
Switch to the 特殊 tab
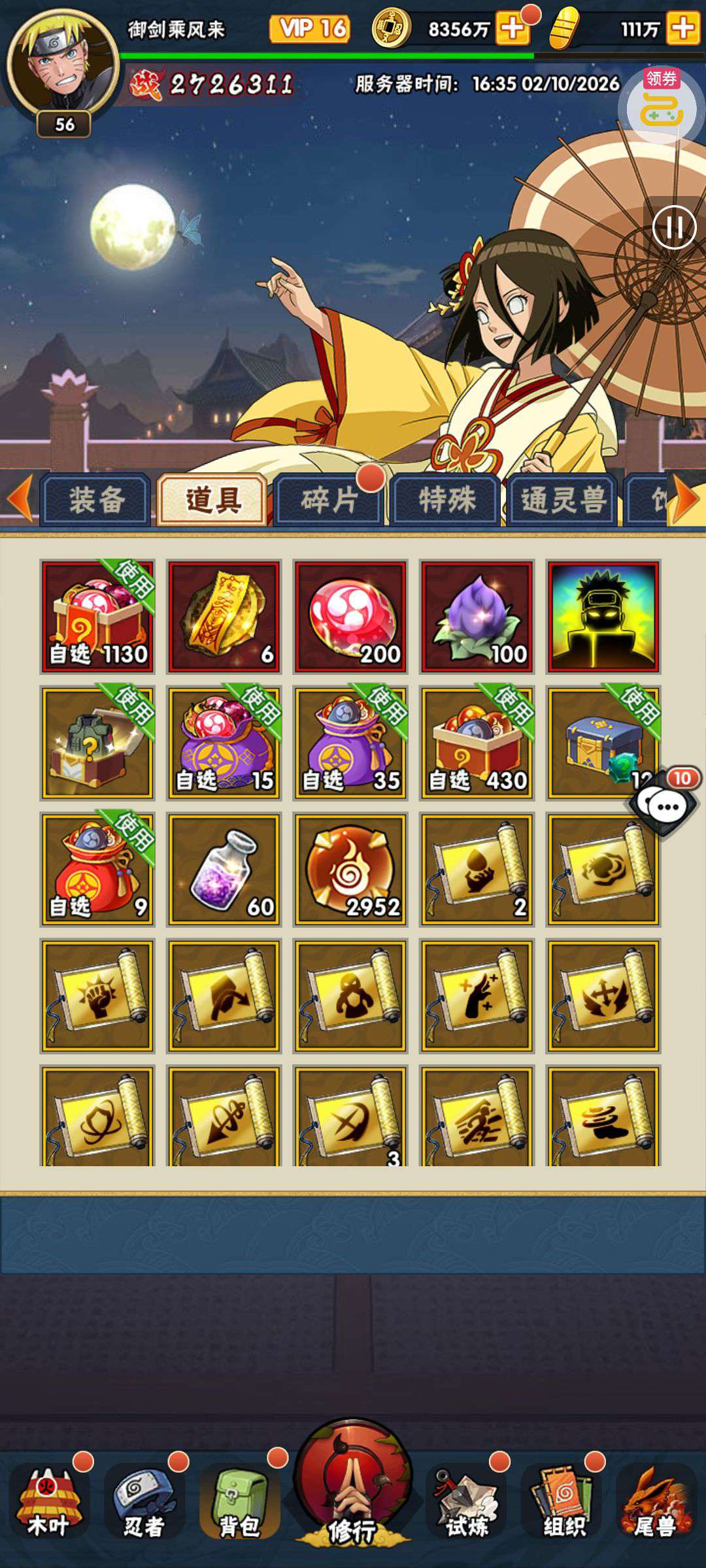pos(446,500)
